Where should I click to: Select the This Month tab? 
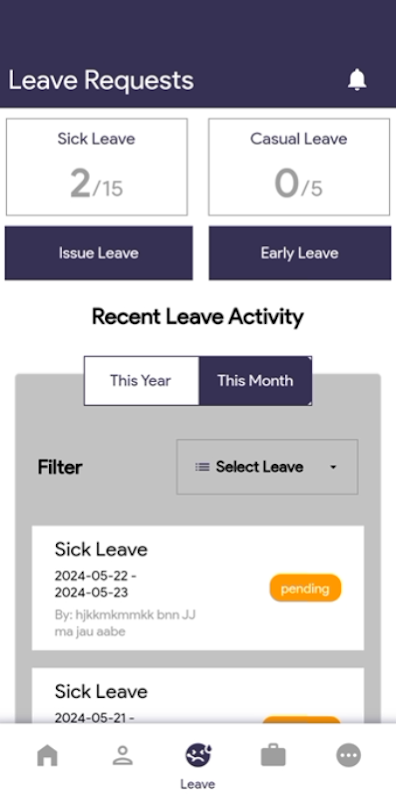click(255, 381)
